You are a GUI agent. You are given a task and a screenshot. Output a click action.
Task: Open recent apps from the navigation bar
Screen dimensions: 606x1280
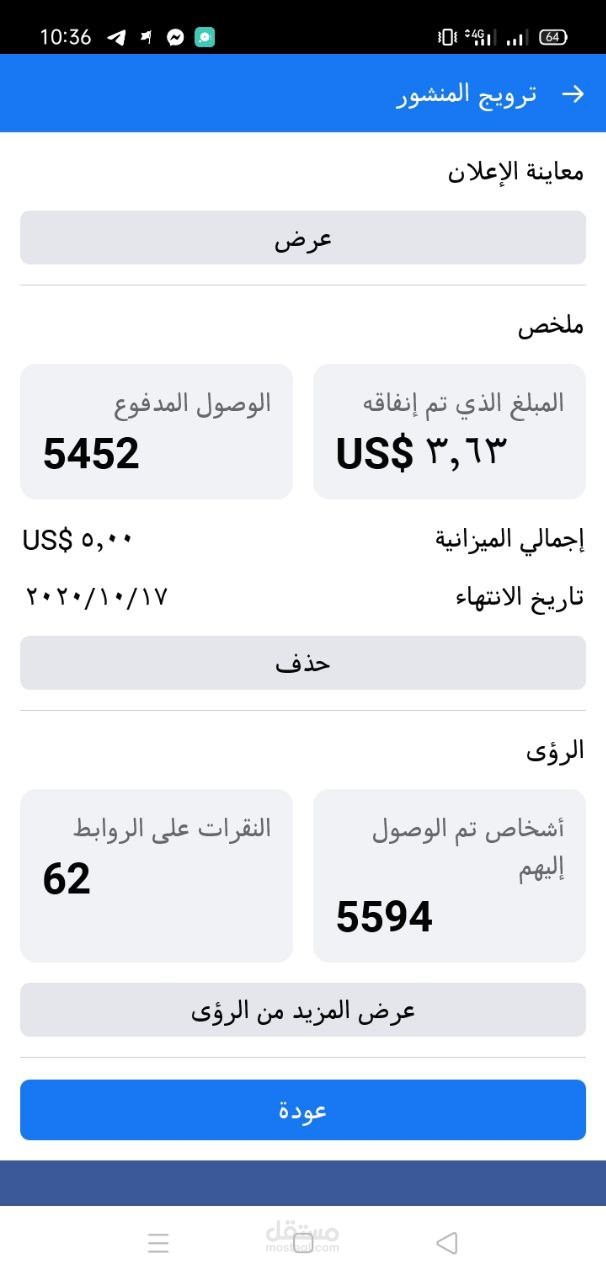point(158,1243)
